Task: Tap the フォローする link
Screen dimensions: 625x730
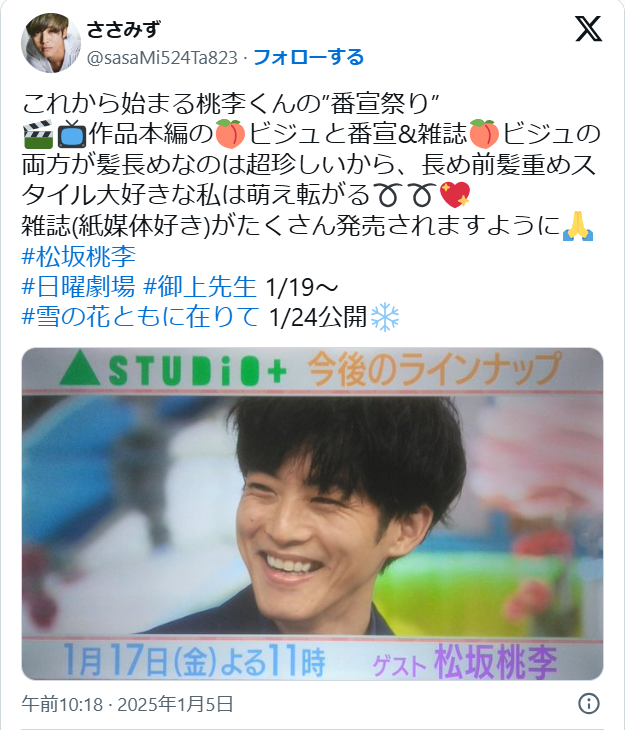Action: 308,57
